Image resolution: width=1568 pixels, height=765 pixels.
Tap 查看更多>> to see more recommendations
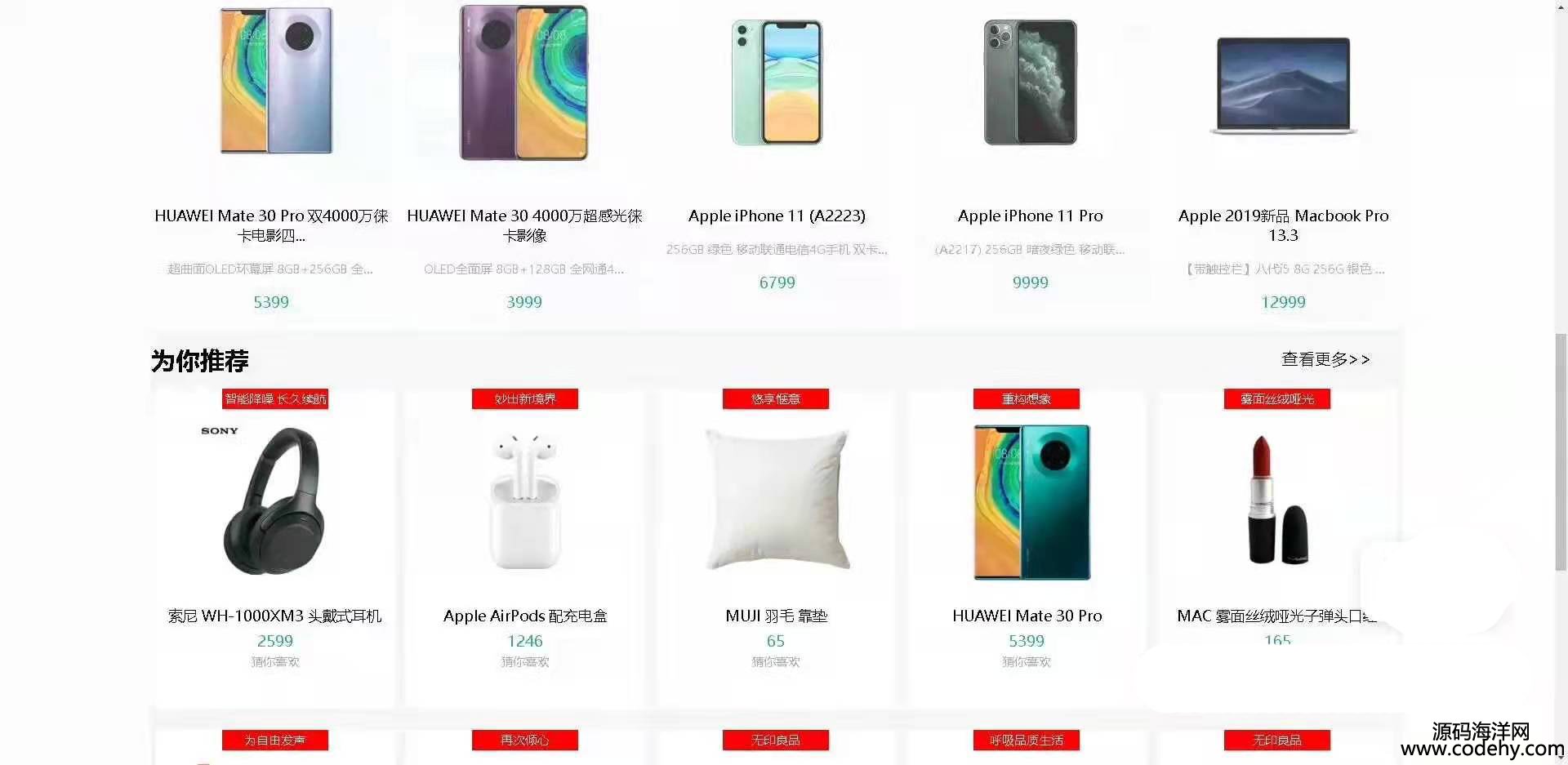[x=1325, y=359]
